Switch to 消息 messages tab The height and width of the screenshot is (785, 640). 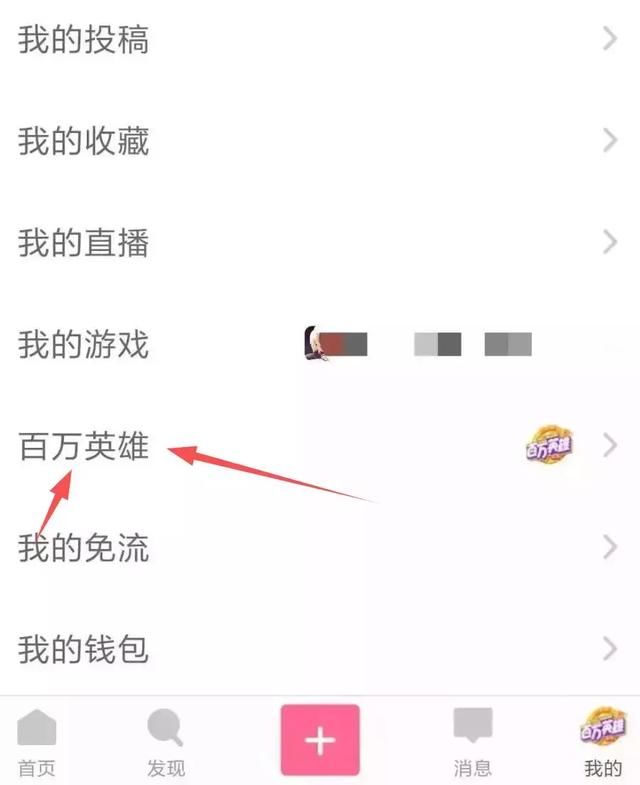[x=472, y=742]
